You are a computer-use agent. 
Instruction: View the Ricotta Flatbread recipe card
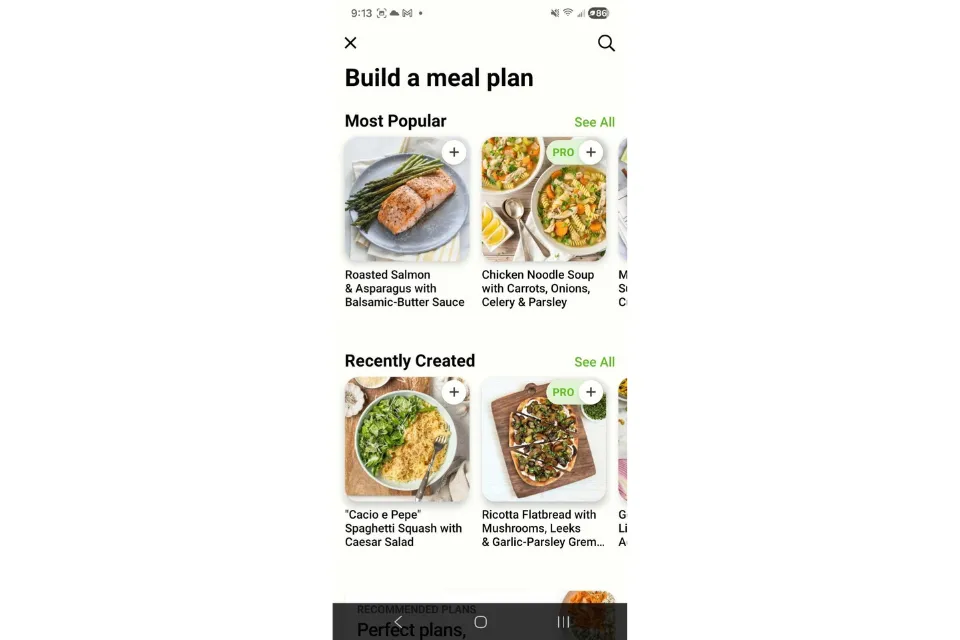[543, 455]
